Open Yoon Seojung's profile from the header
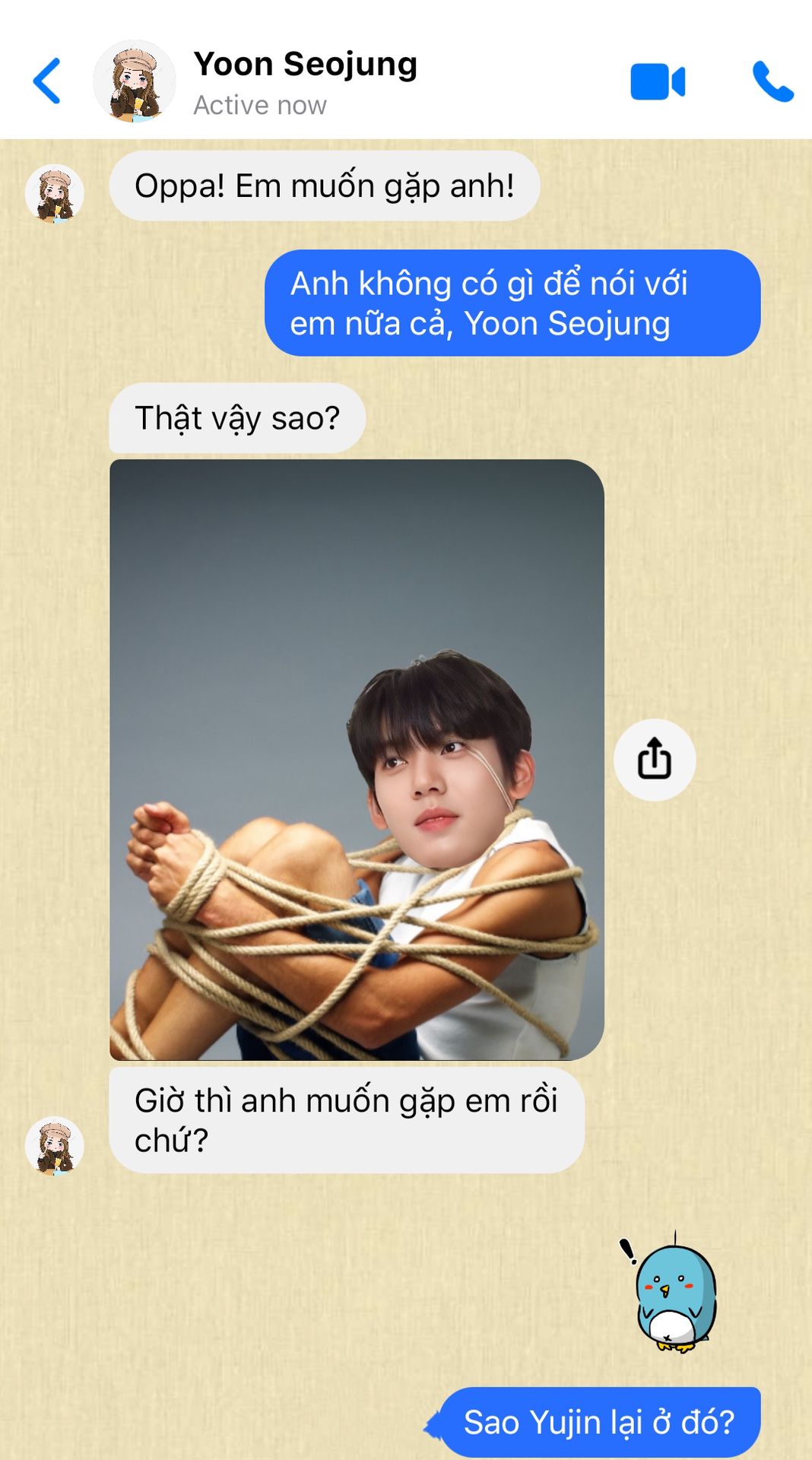 point(304,81)
